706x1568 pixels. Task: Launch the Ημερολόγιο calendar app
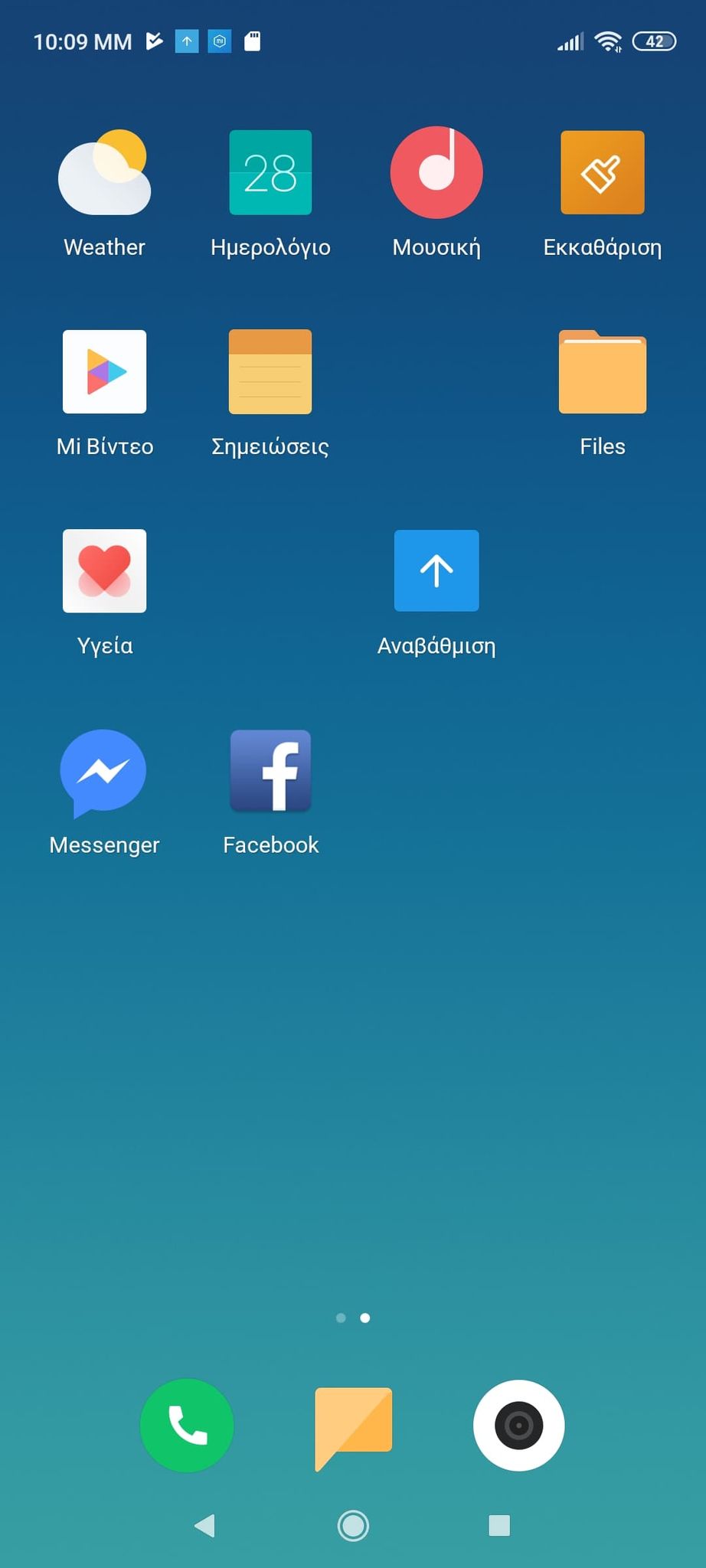270,173
